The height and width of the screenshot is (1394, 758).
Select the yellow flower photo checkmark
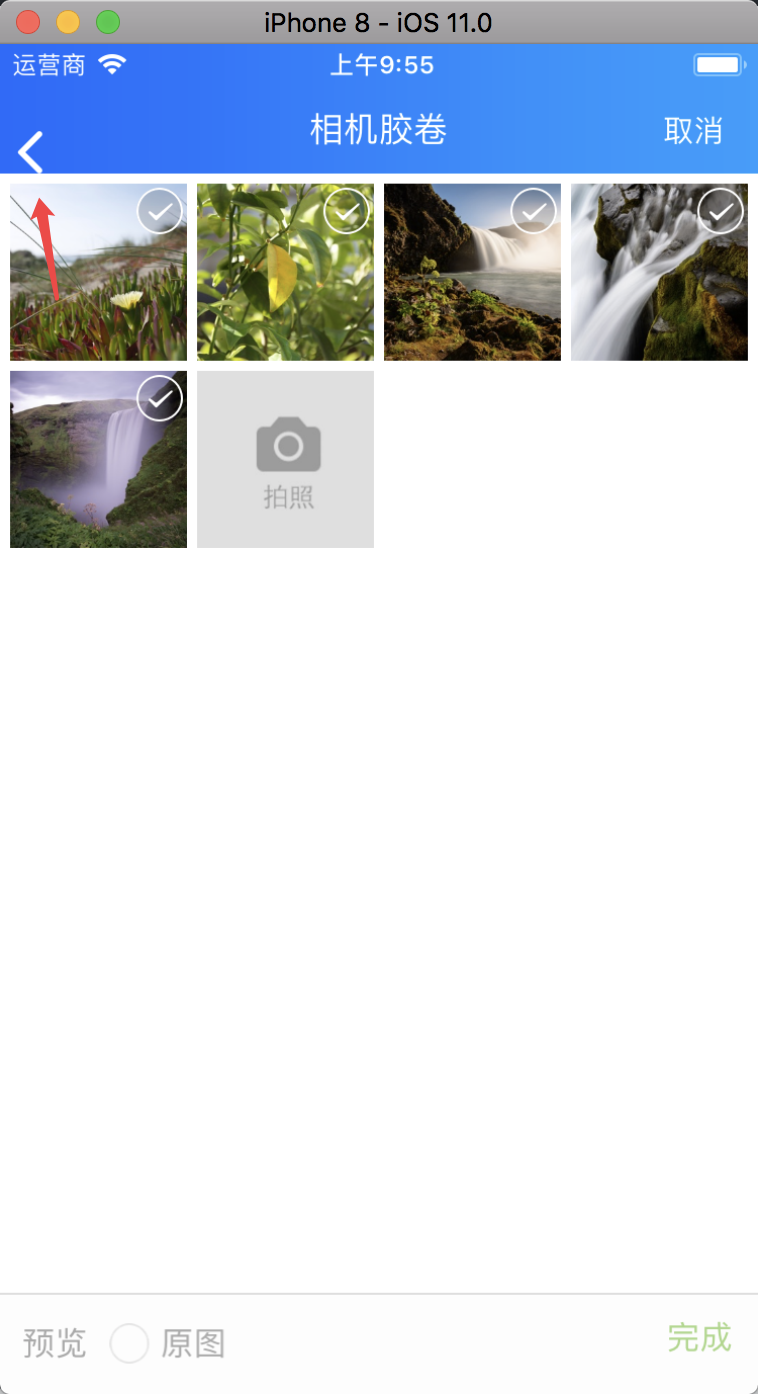pyautogui.click(x=160, y=211)
